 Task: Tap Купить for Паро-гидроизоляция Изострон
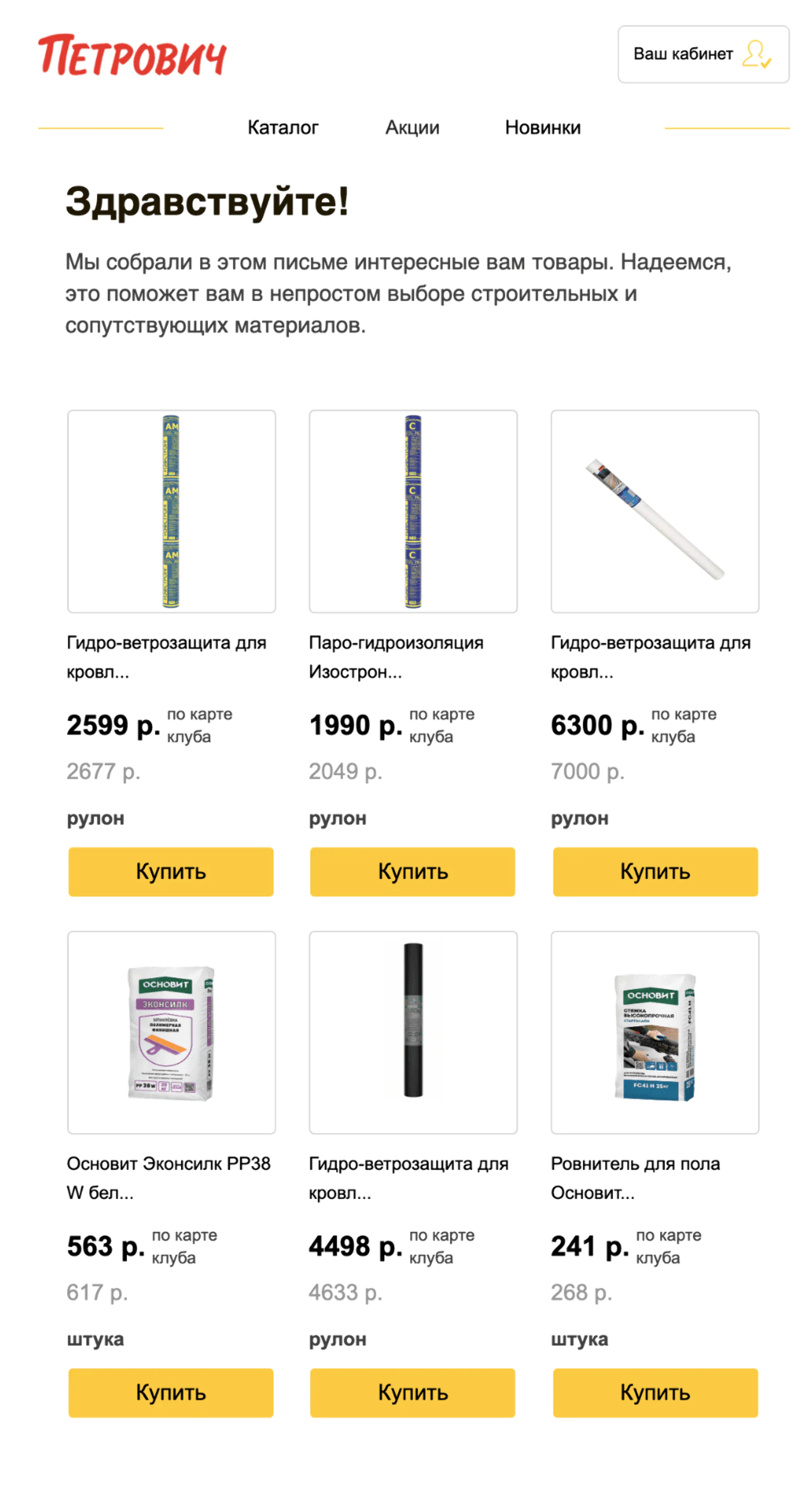point(413,871)
